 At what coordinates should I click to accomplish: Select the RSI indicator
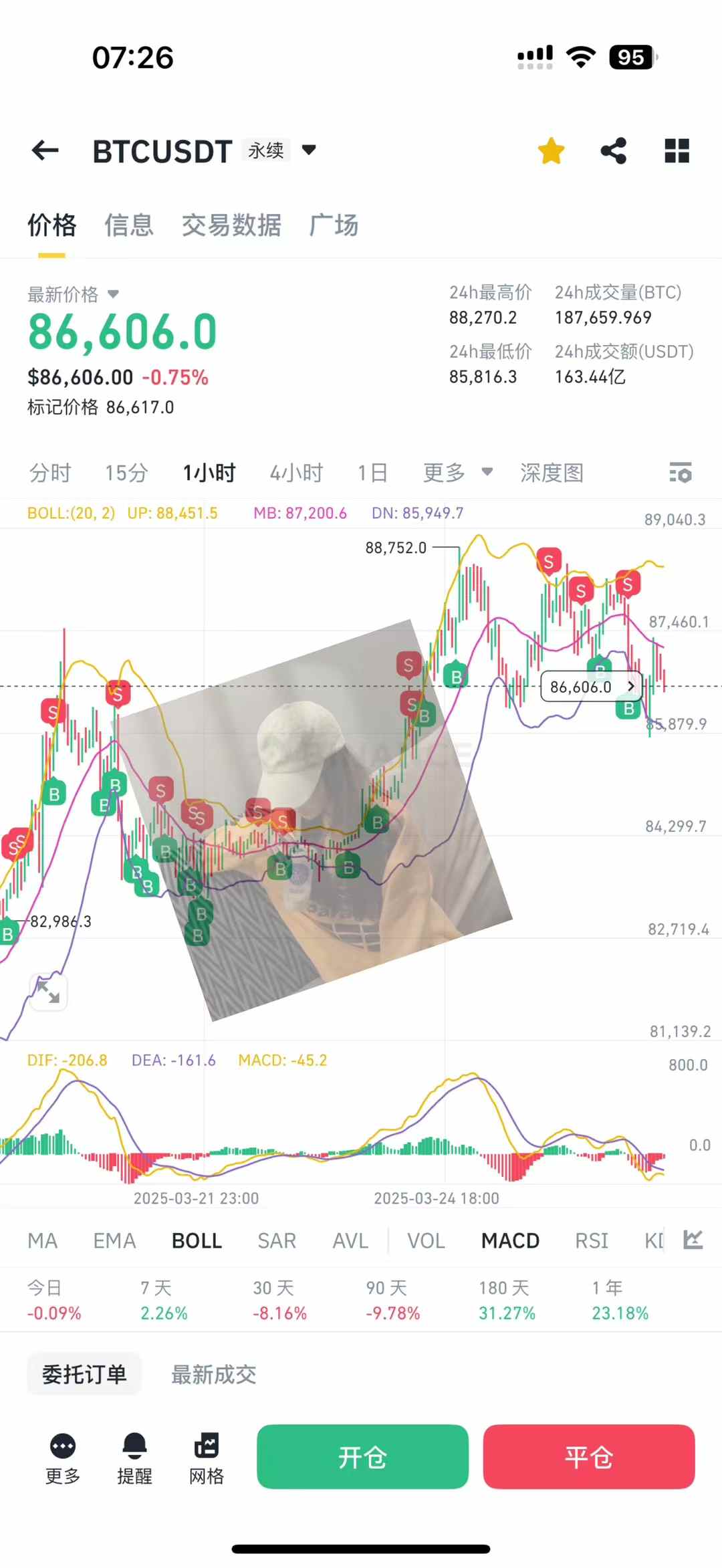[592, 1240]
